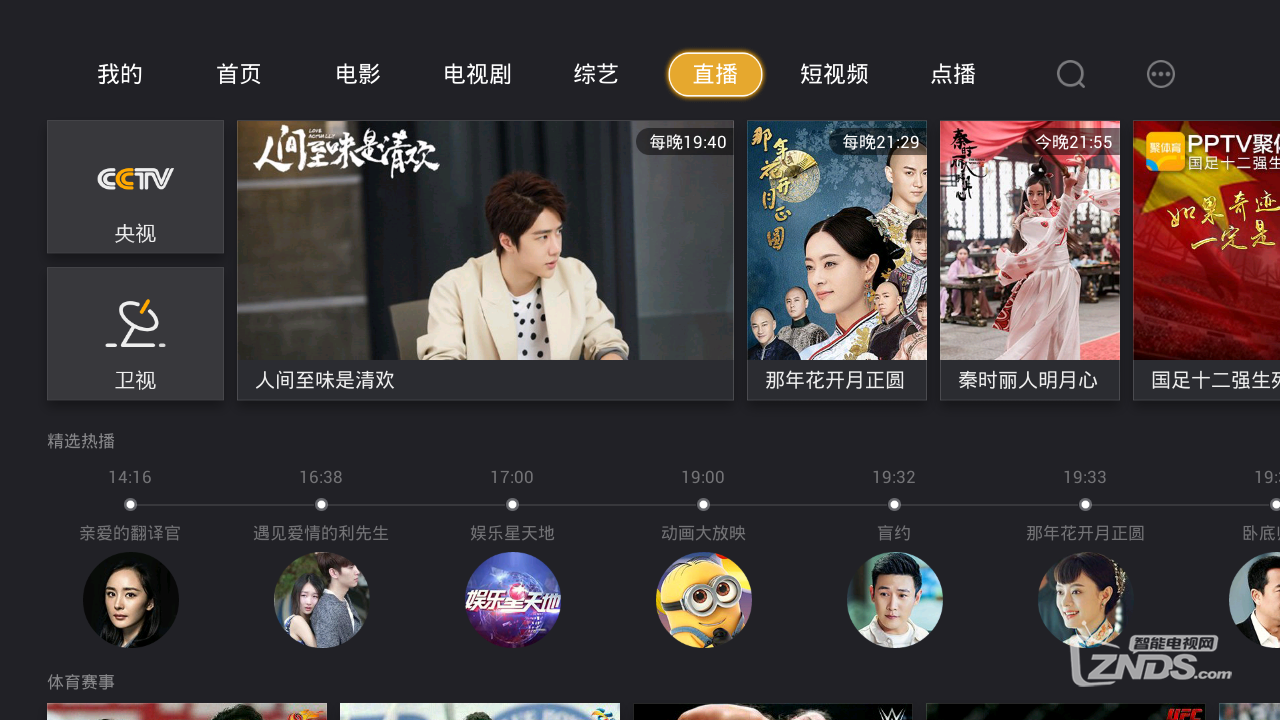Screen dimensions: 1280x720
Task: Select 亲爱的翻译官 in the hot broadcasts timeline
Action: 130,599
